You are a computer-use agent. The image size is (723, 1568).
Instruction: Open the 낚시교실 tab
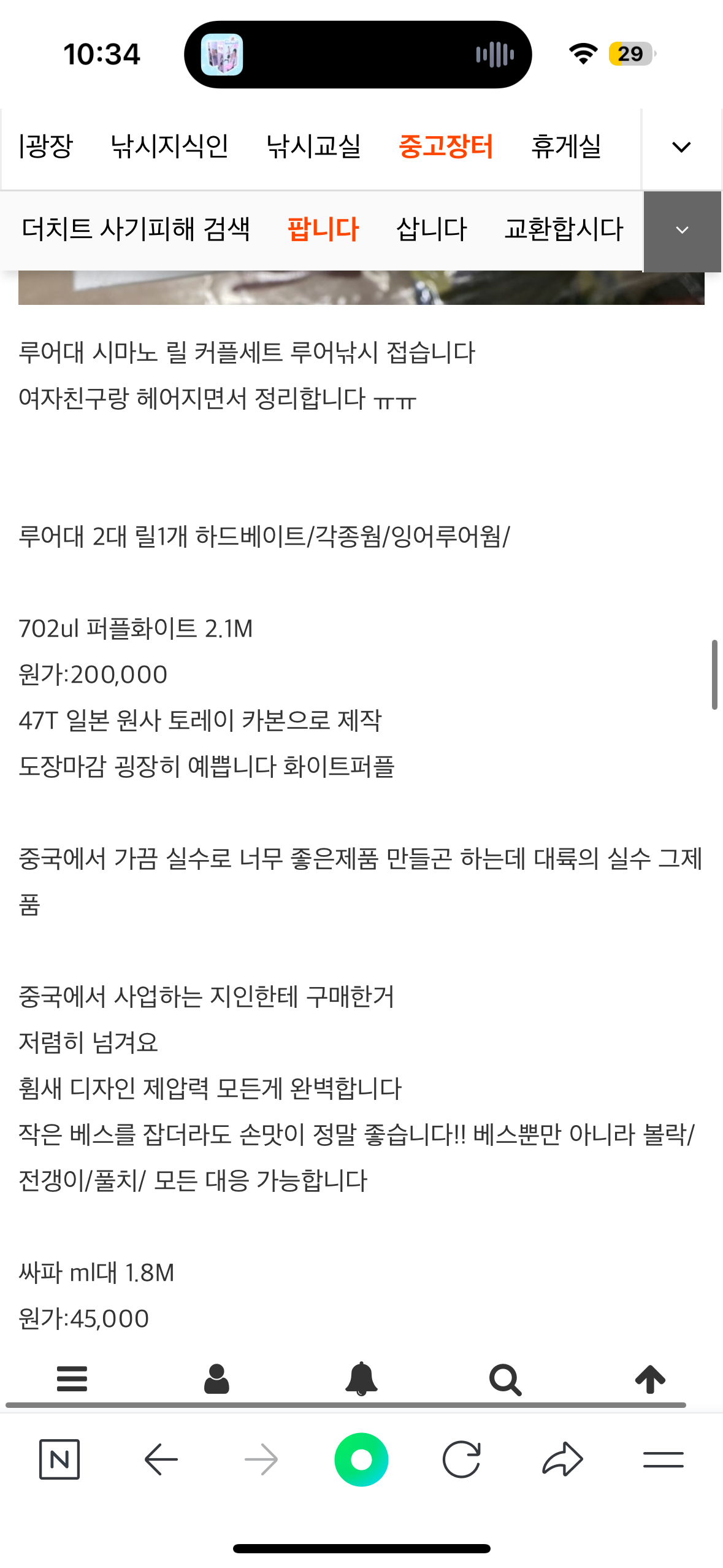coord(313,147)
